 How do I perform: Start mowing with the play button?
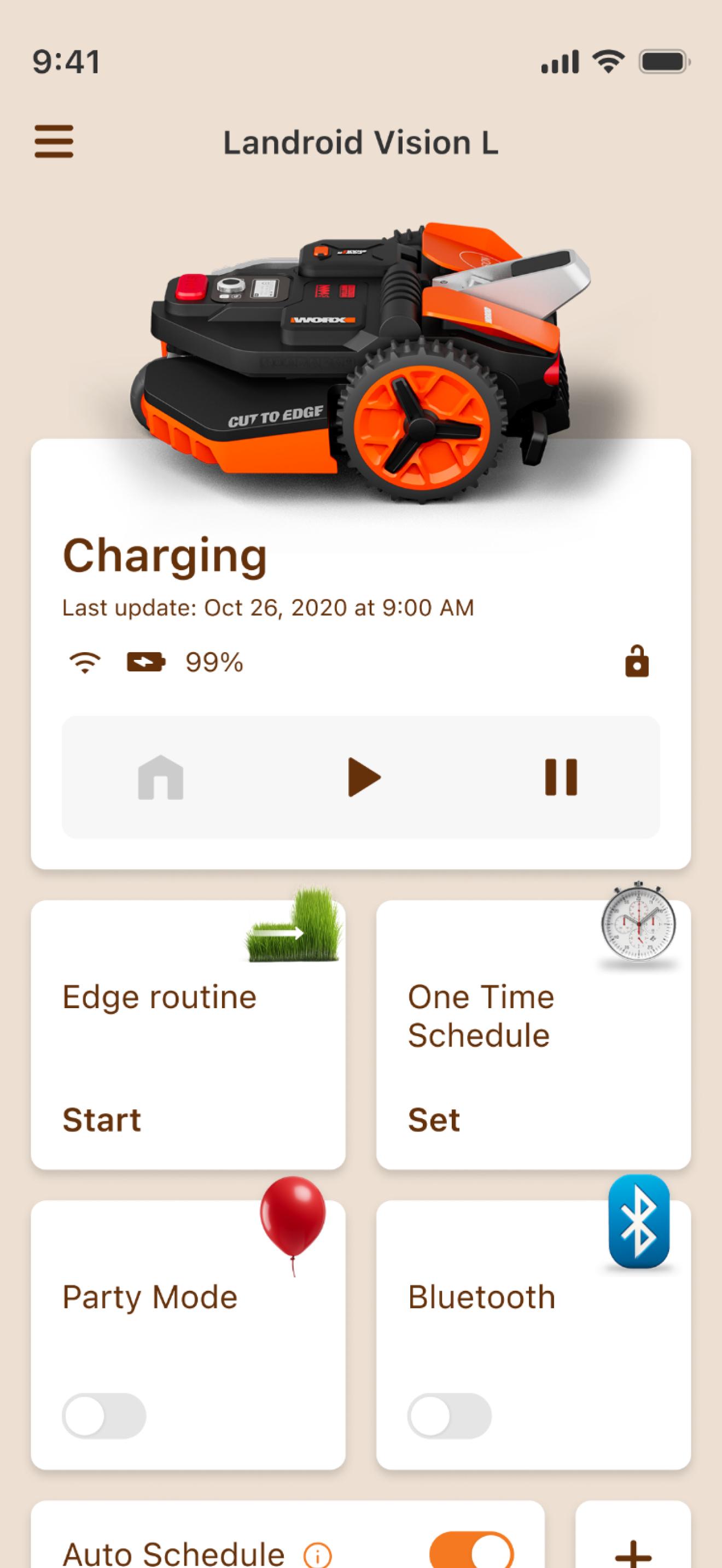click(x=363, y=777)
